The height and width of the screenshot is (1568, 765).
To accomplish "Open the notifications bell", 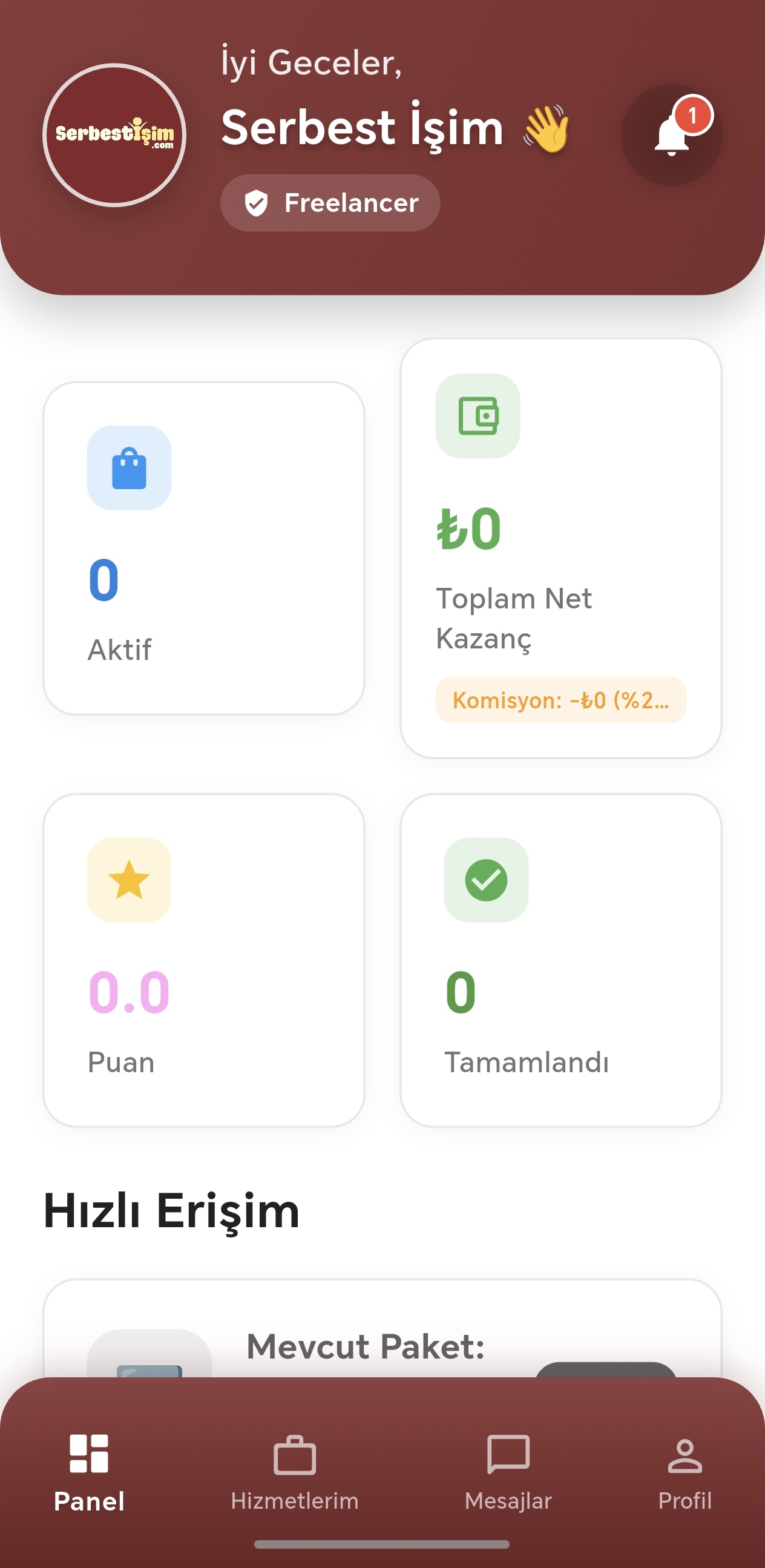I will (x=671, y=135).
